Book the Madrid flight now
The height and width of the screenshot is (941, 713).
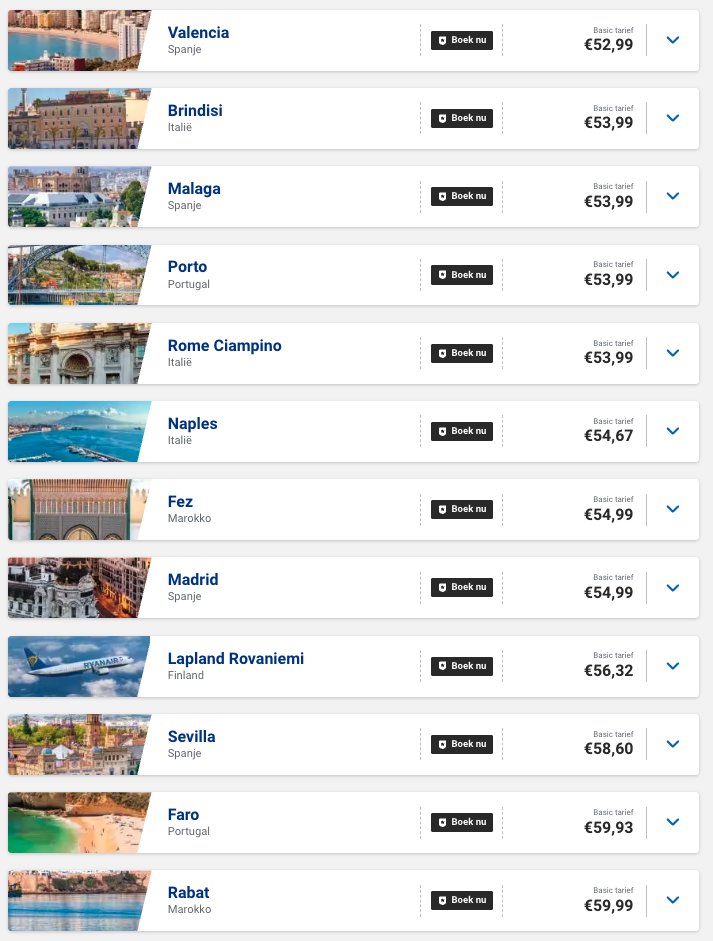(x=462, y=587)
